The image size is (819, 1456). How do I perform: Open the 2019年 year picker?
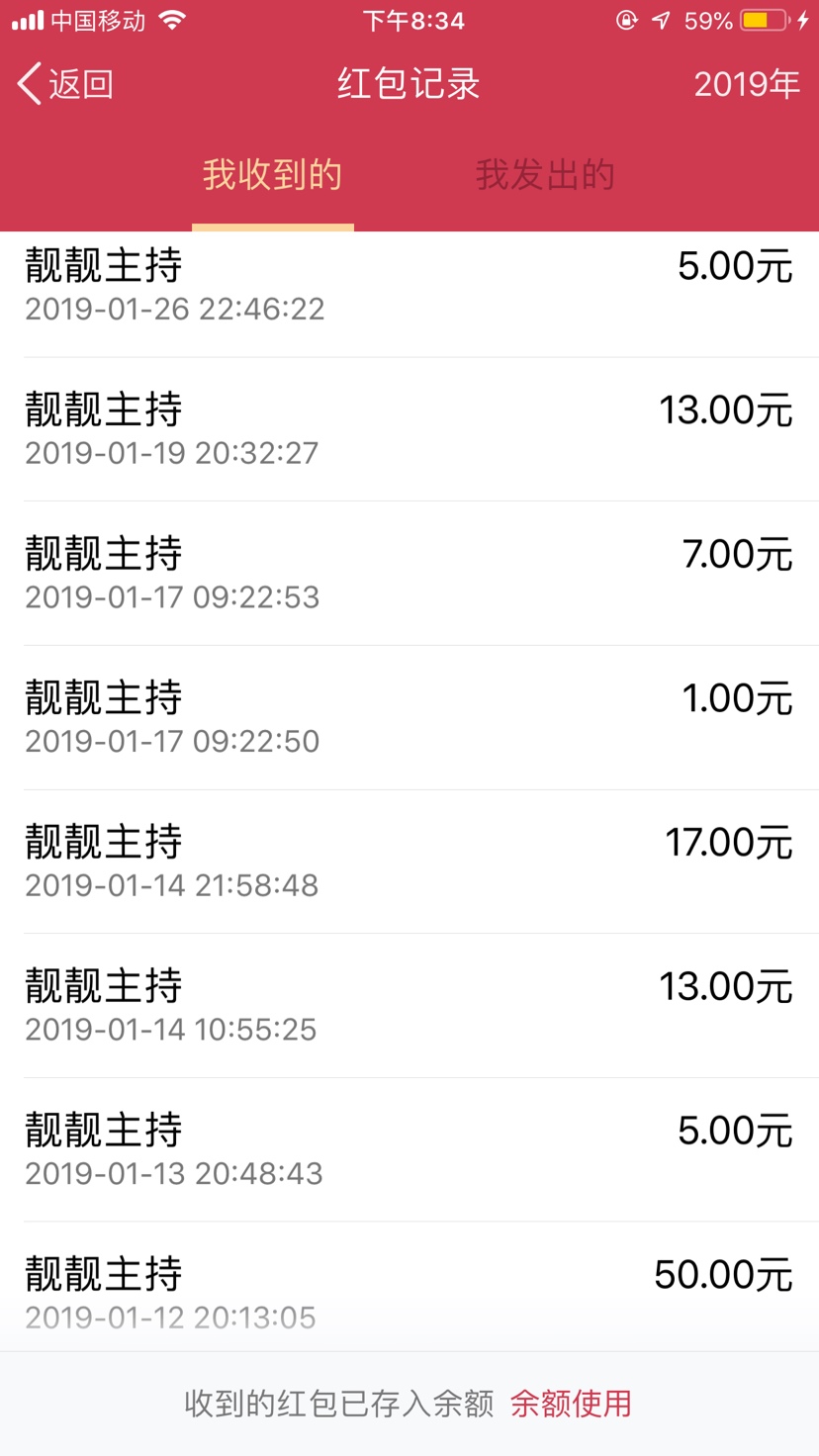click(747, 84)
